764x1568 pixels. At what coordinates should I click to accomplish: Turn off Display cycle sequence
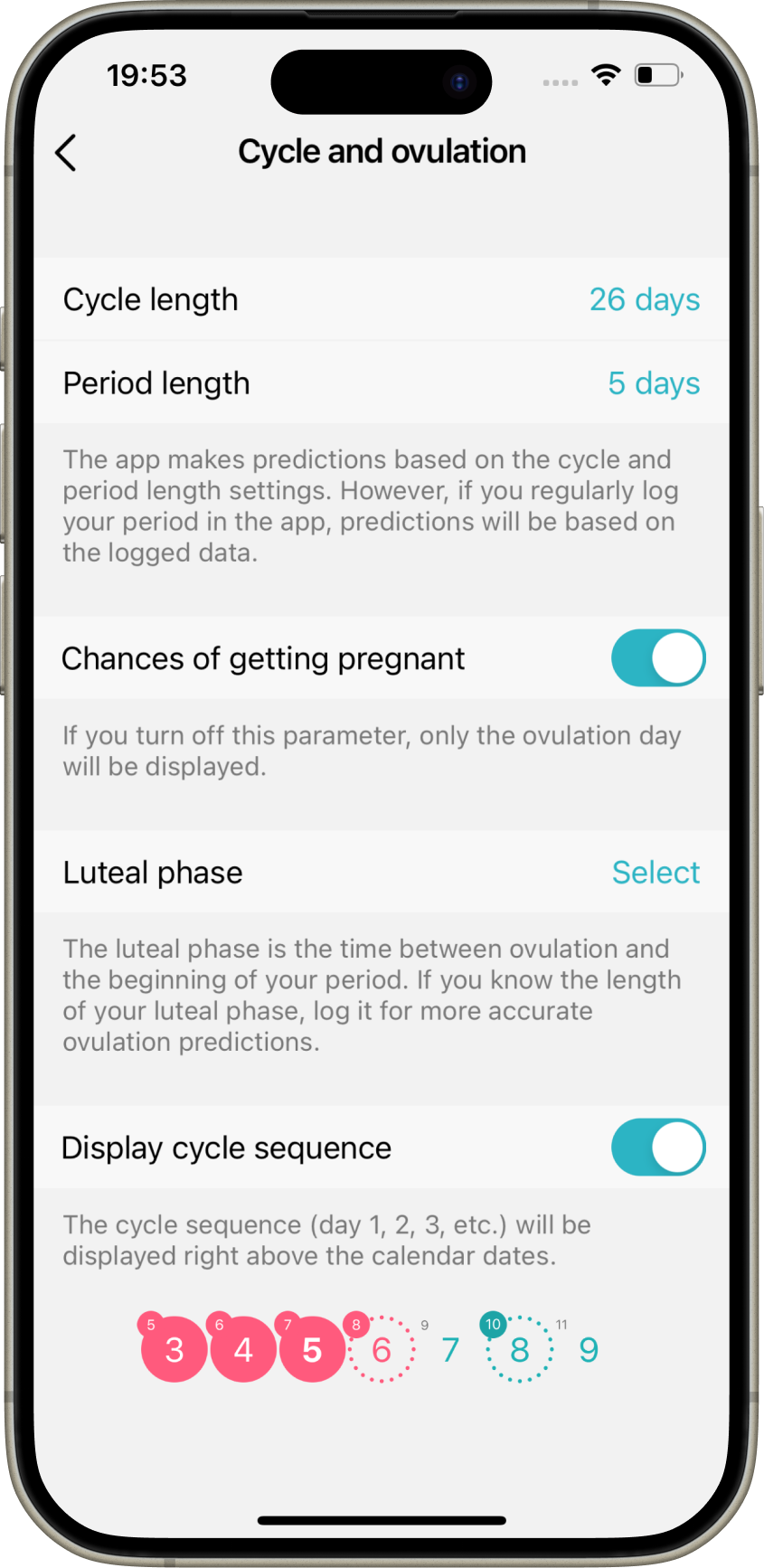[x=657, y=1148]
